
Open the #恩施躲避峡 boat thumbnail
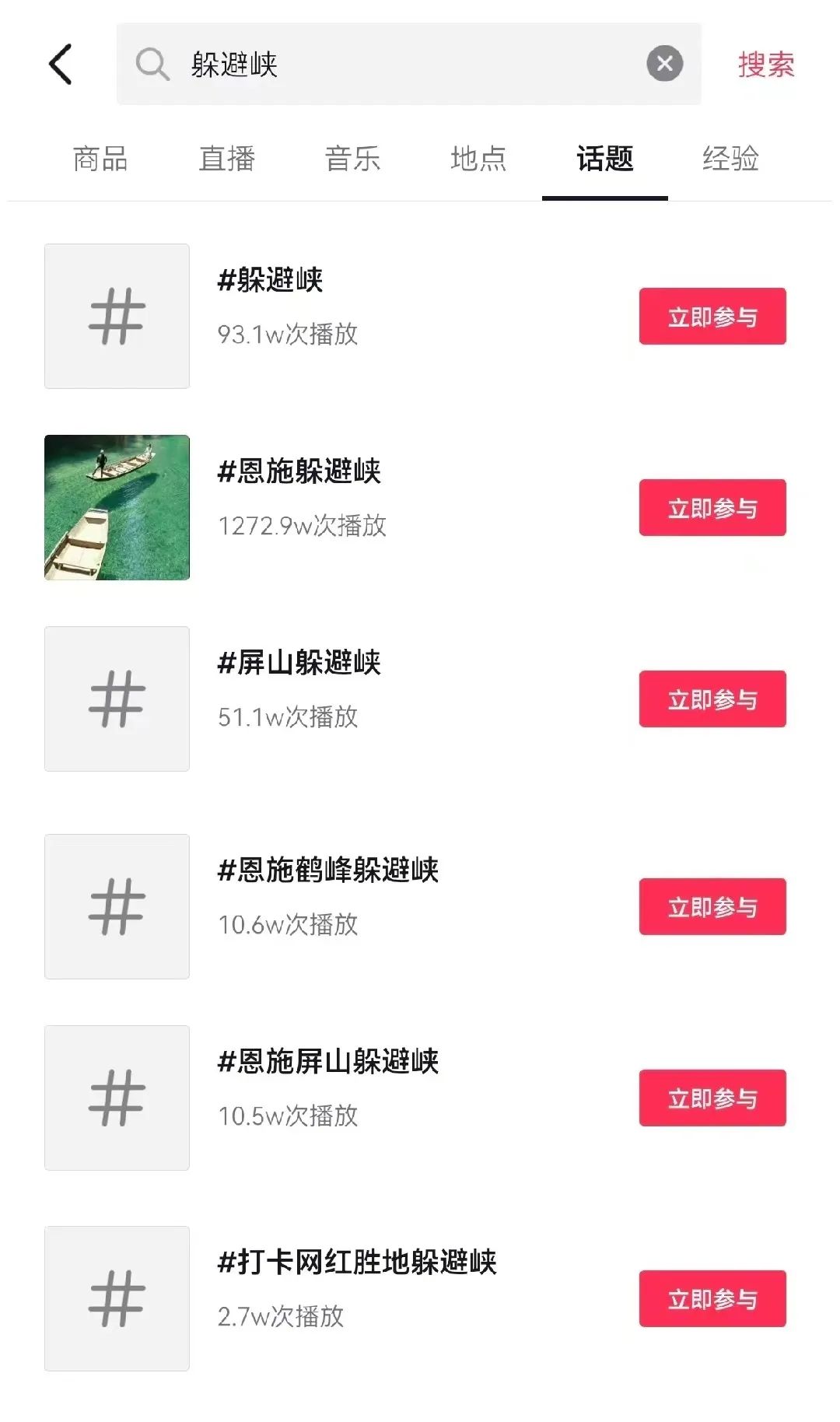[117, 507]
